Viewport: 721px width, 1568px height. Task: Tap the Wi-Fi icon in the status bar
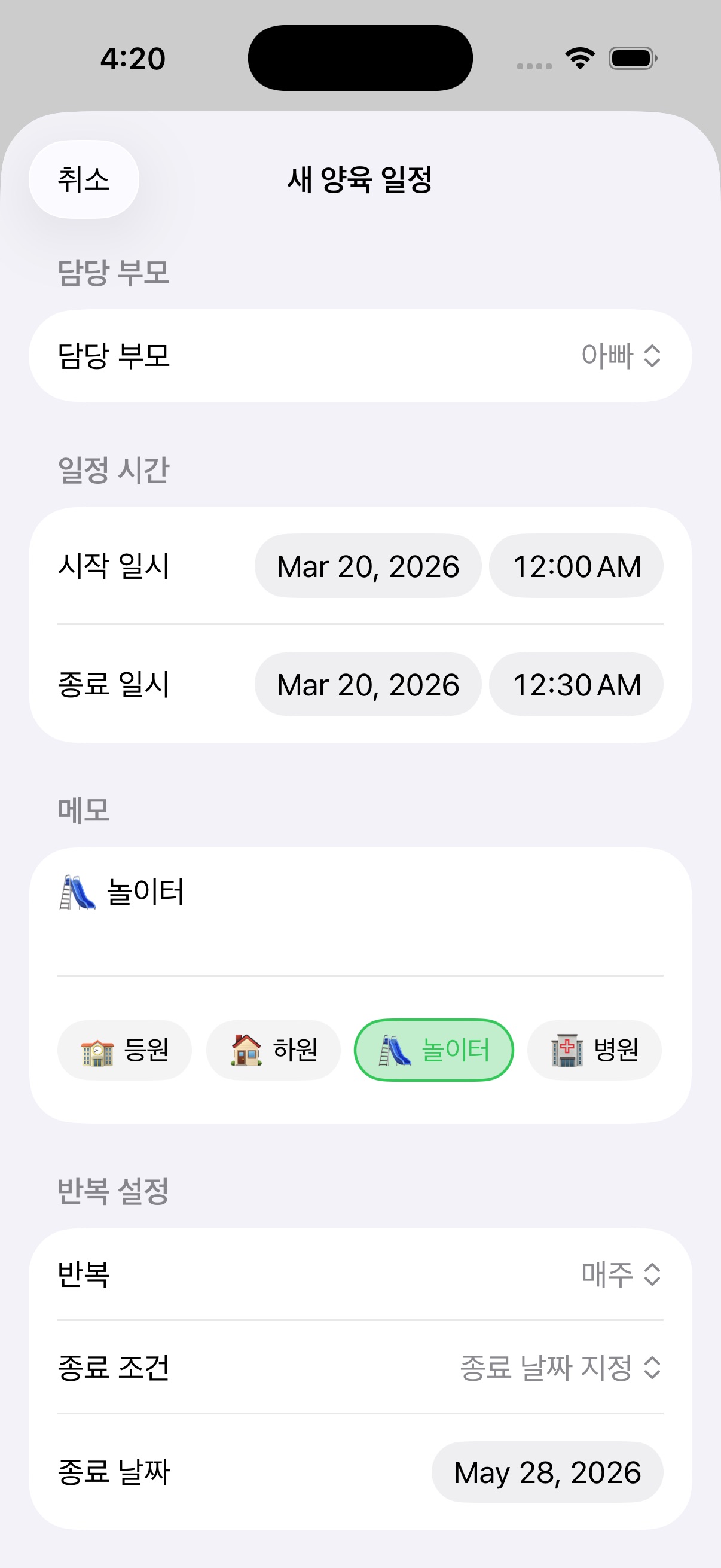click(x=578, y=58)
